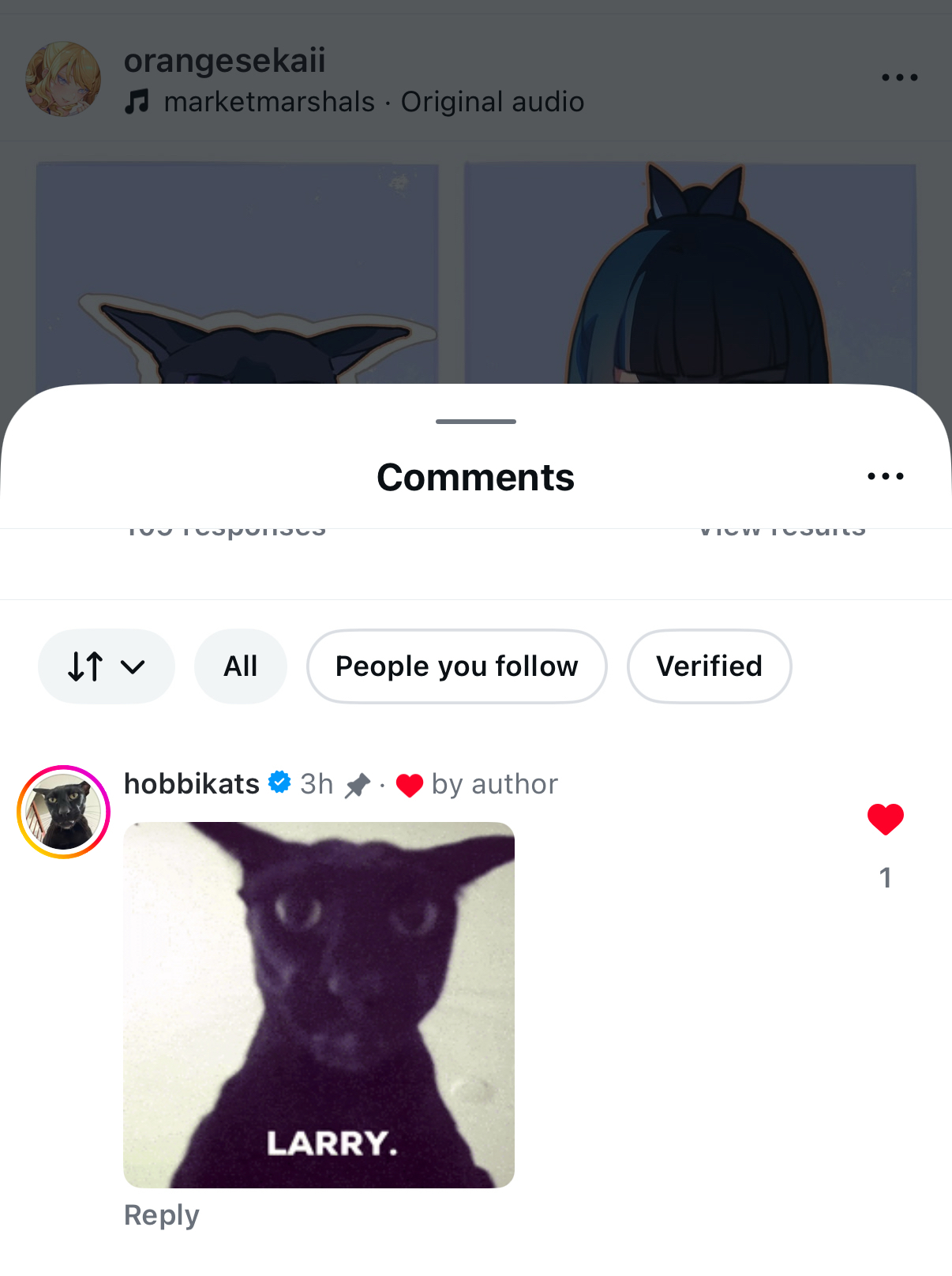Reply to the hobbikats comment
952x1276 pixels.
pyautogui.click(x=162, y=1214)
